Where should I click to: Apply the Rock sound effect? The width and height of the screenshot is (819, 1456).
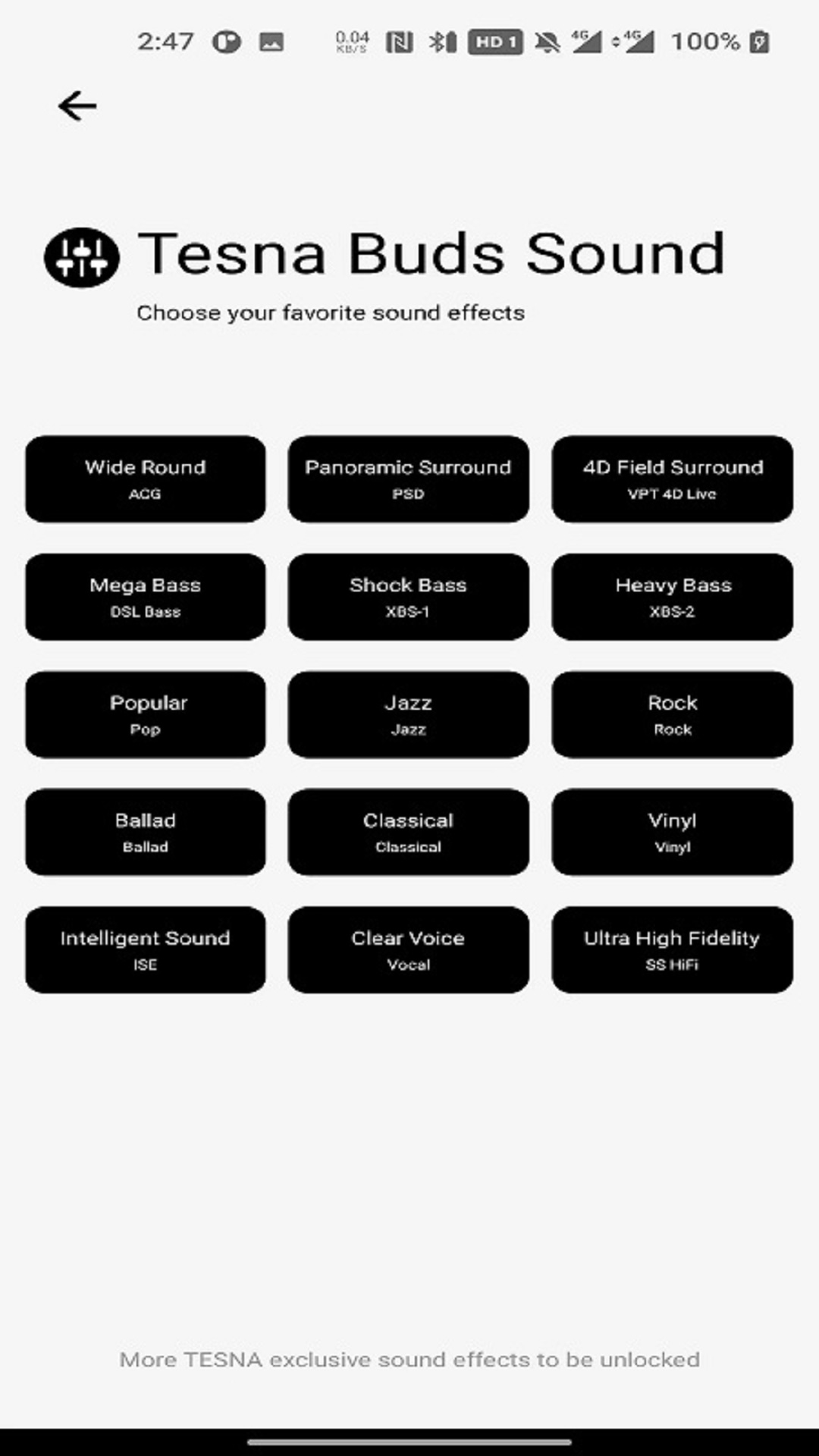pyautogui.click(x=672, y=714)
